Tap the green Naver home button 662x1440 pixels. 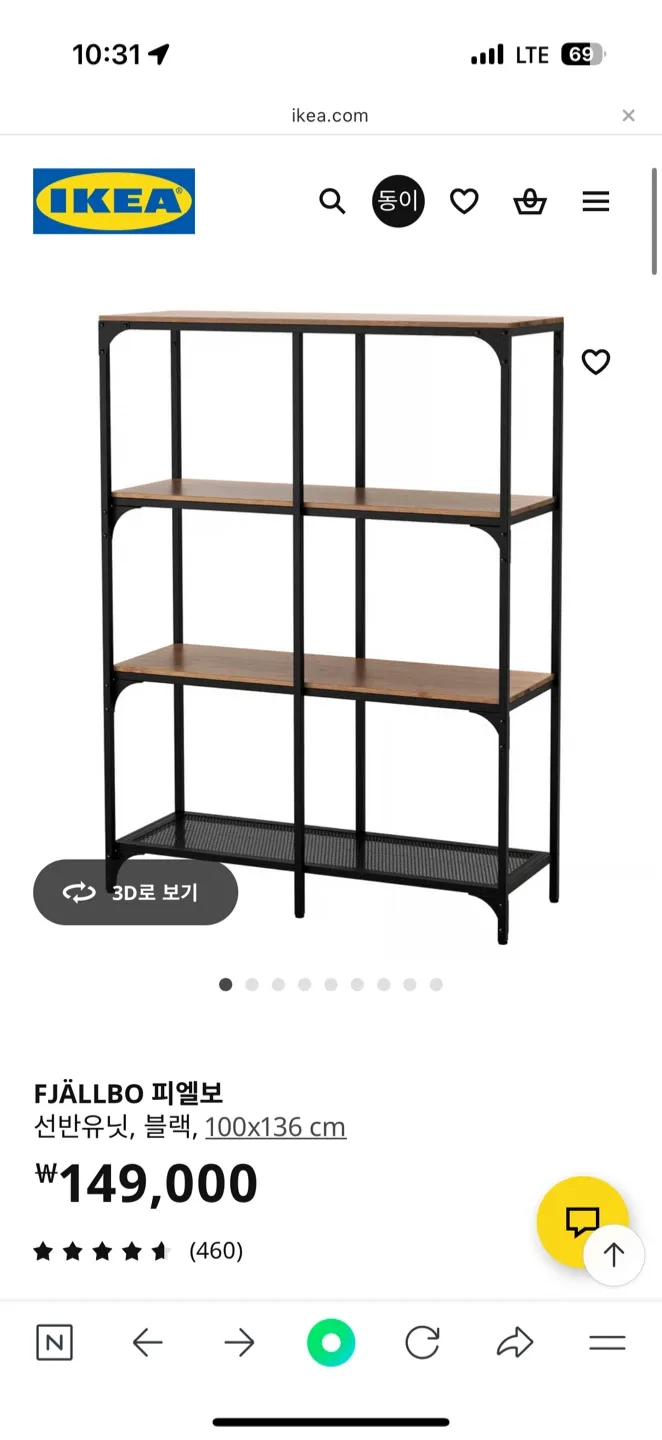click(x=331, y=1343)
